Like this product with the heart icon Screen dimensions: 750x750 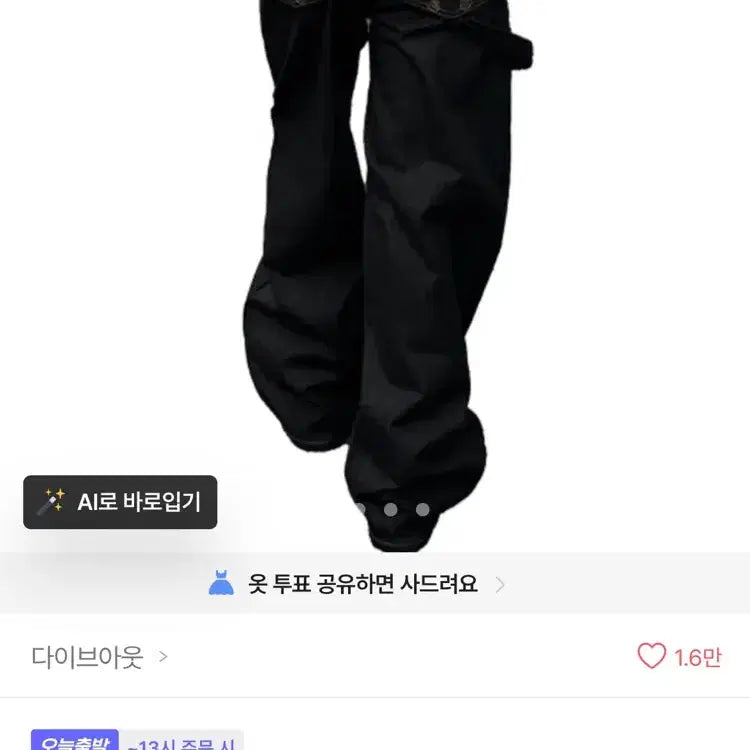(652, 657)
